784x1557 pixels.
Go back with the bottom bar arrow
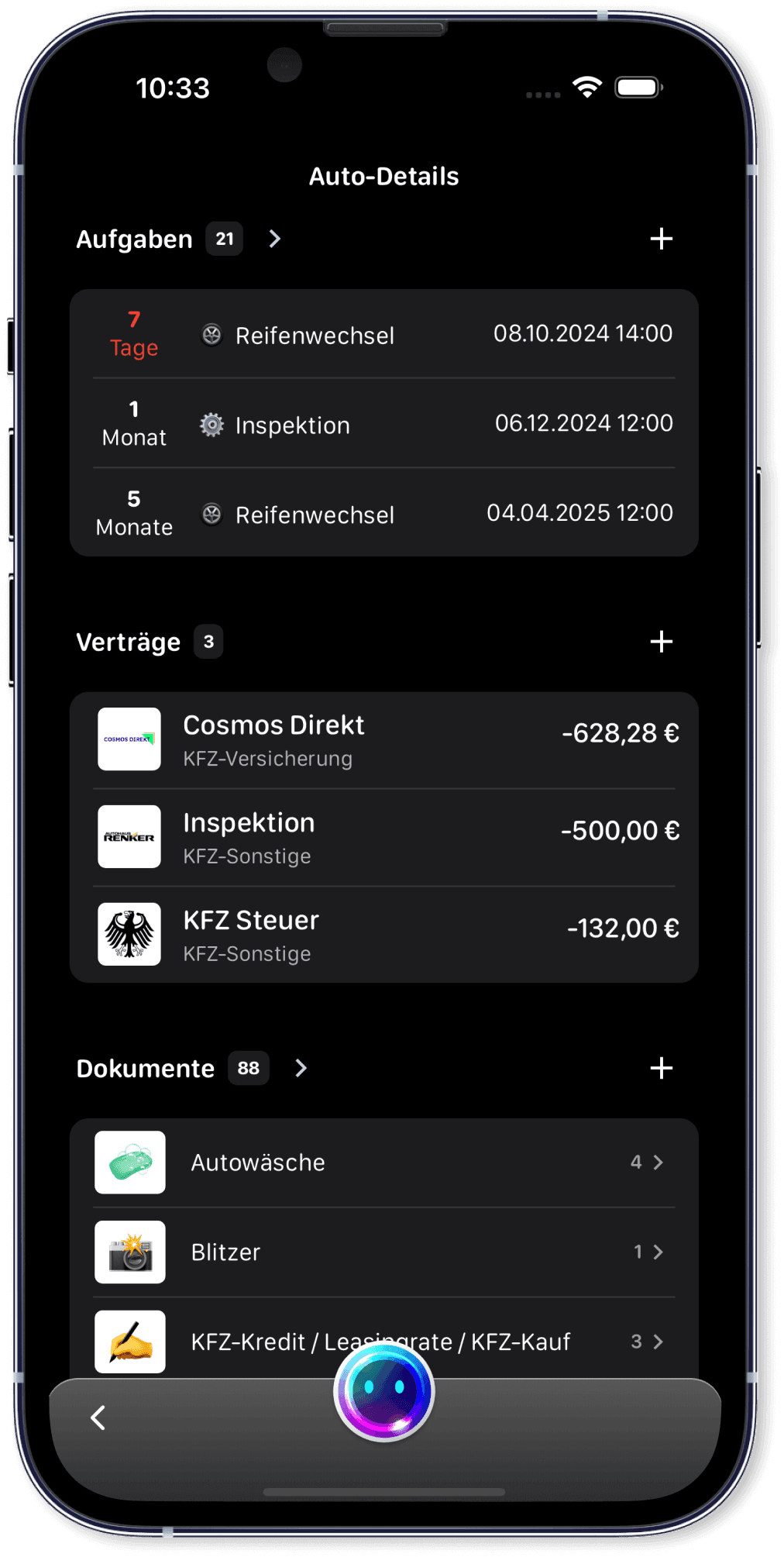(98, 1417)
